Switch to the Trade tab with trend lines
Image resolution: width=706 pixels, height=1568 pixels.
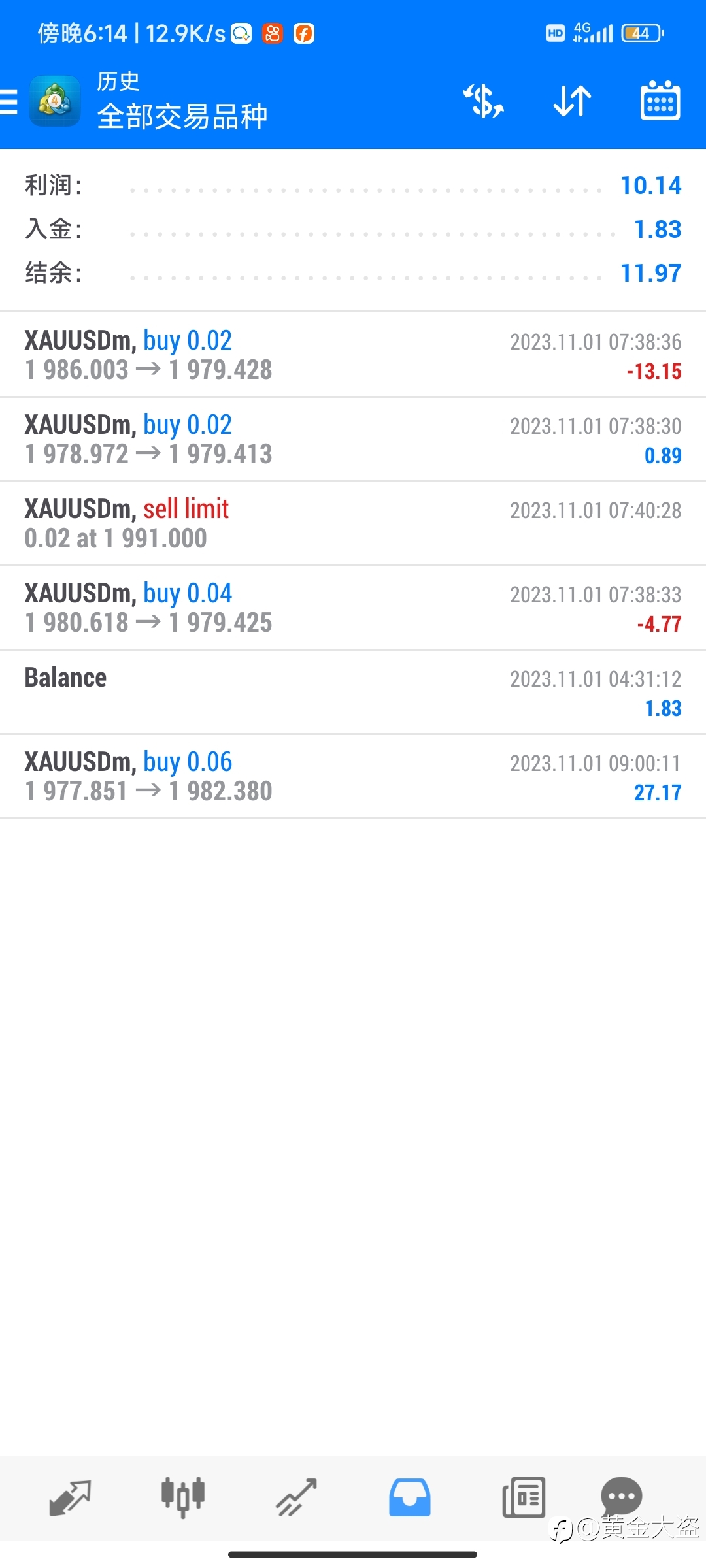297,1497
